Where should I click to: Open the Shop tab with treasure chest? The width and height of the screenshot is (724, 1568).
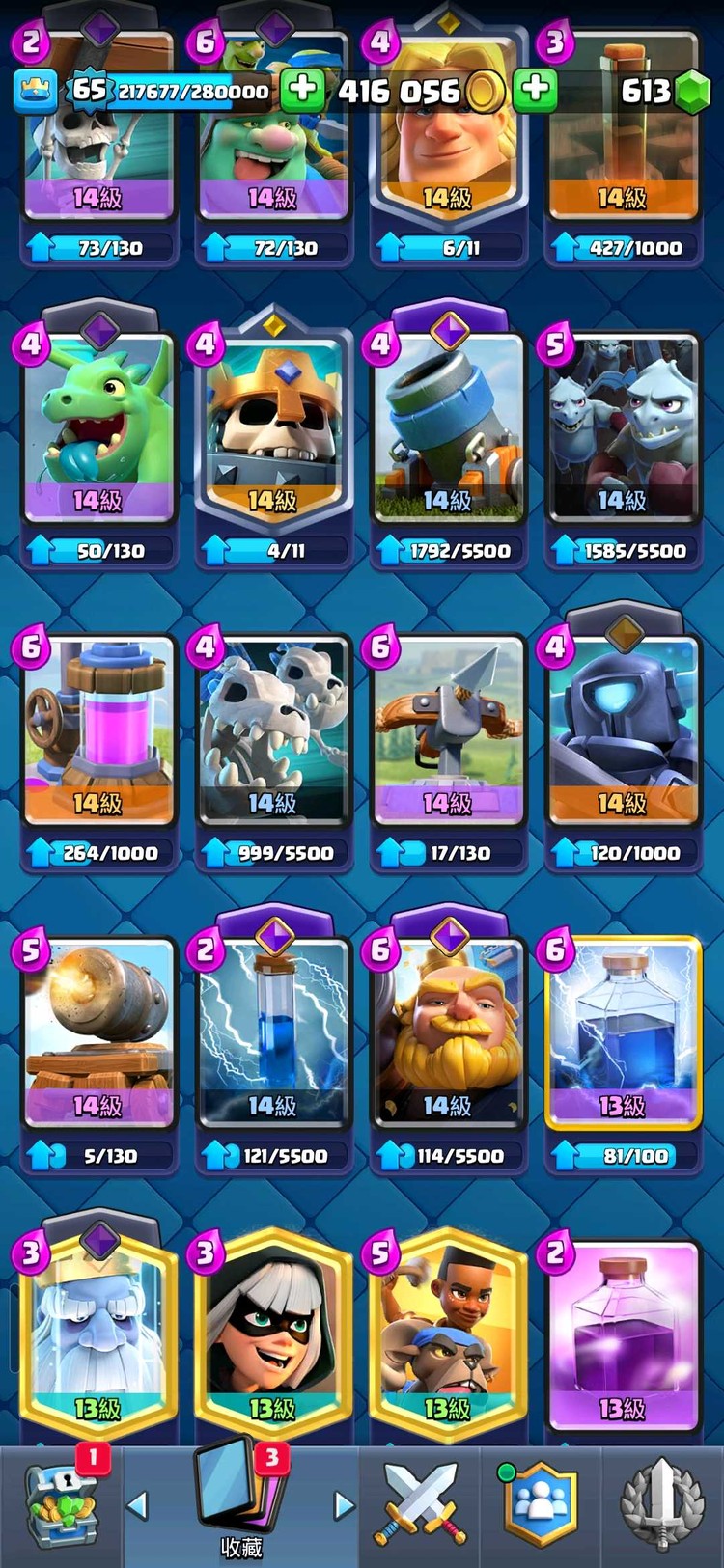pyautogui.click(x=60, y=1507)
